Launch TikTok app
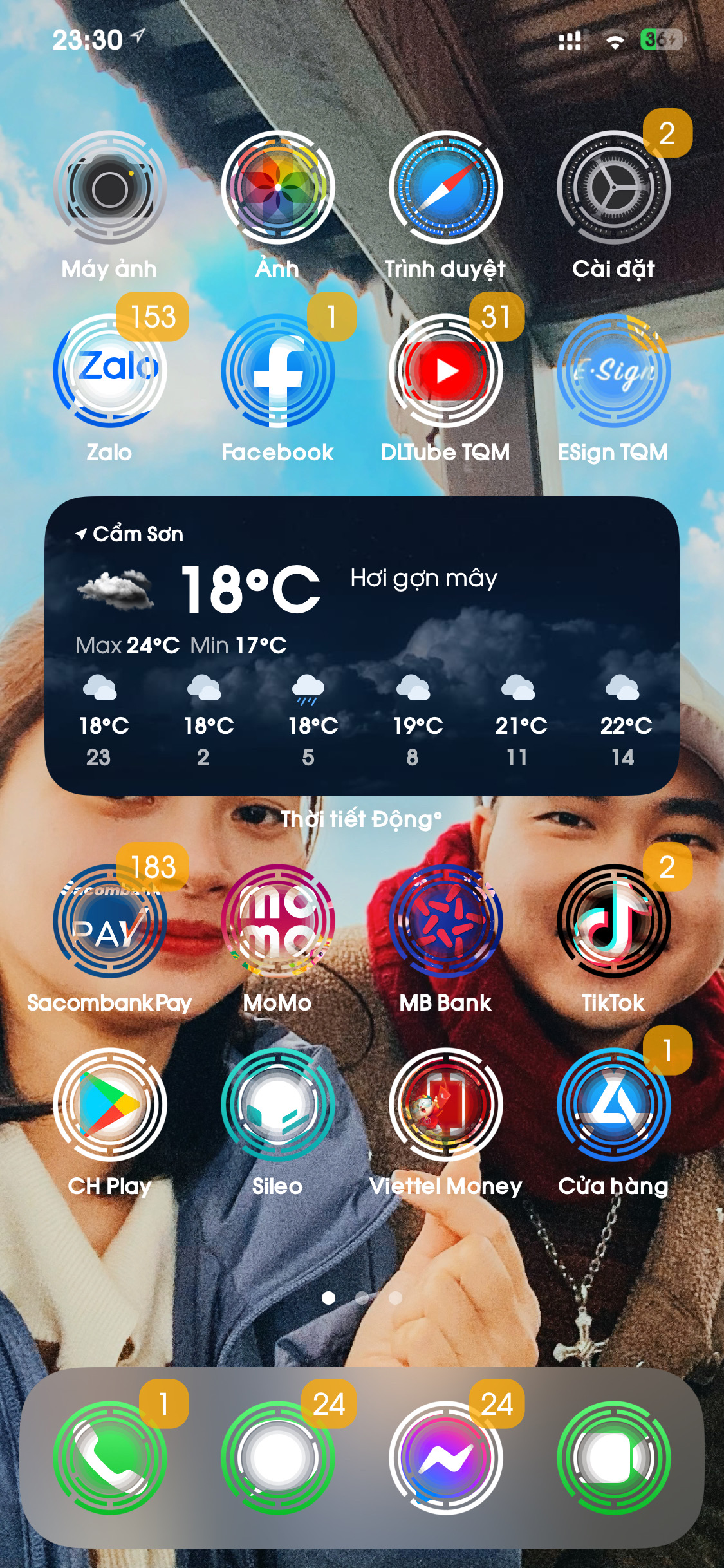Viewport: 724px width, 1568px height. click(x=613, y=922)
